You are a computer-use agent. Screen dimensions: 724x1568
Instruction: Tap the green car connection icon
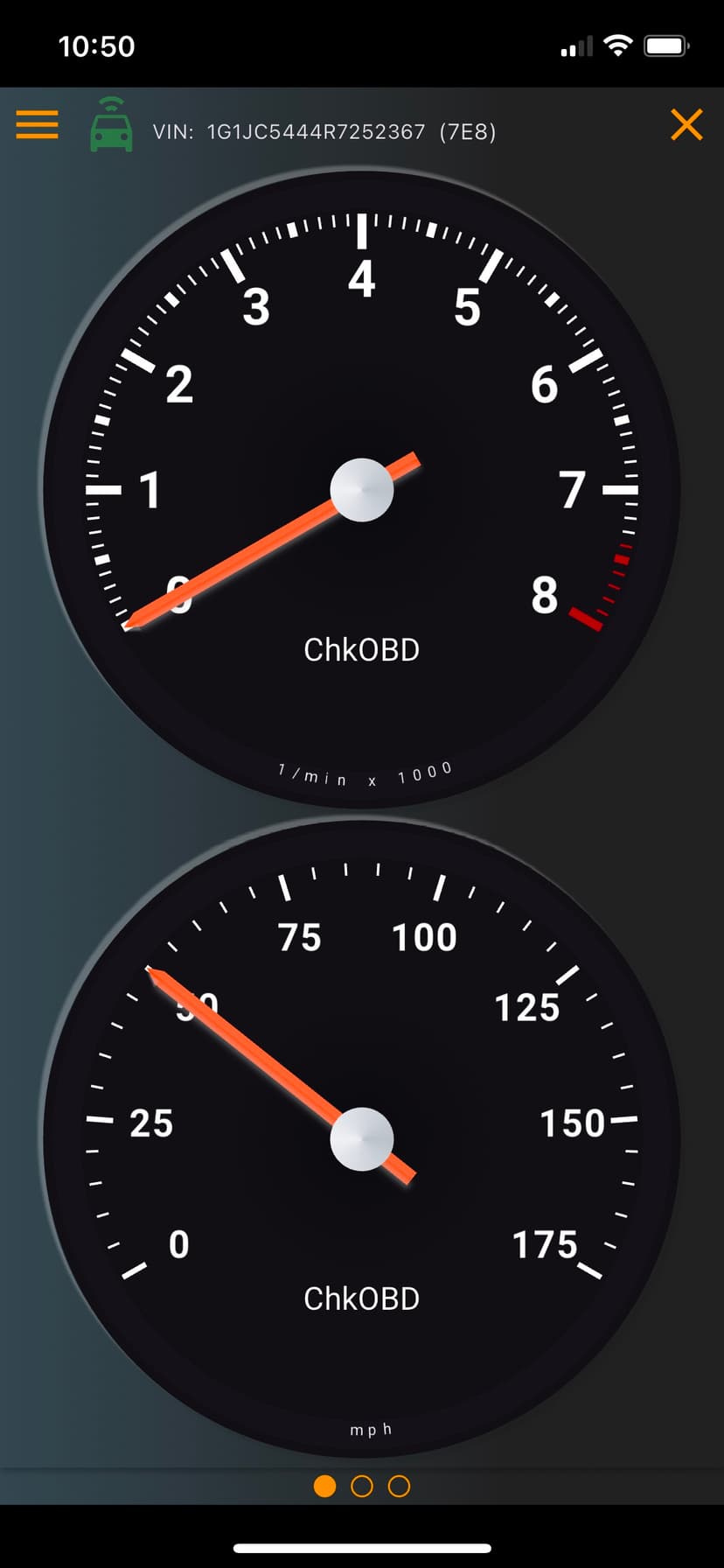click(112, 125)
